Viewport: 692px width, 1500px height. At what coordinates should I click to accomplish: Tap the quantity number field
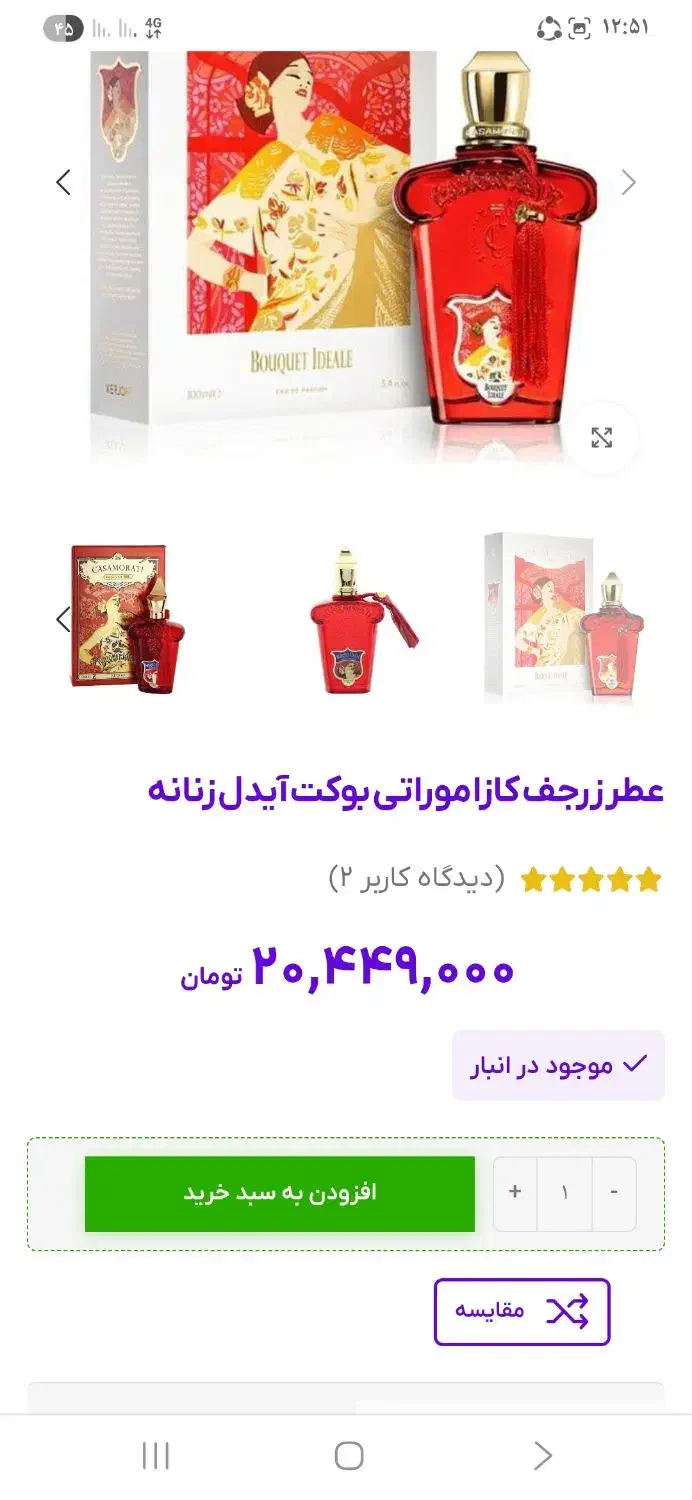564,1193
